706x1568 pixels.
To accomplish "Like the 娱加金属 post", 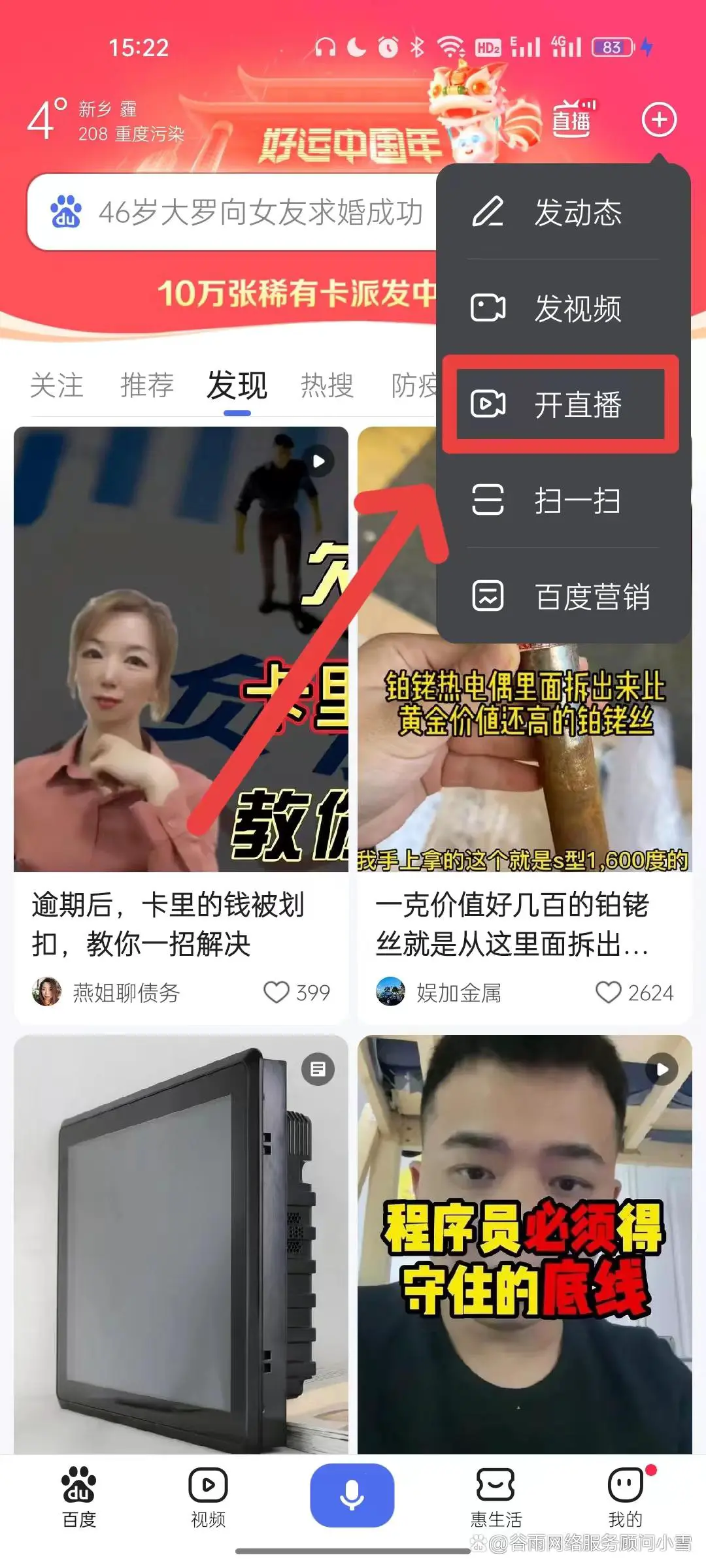I will (608, 992).
